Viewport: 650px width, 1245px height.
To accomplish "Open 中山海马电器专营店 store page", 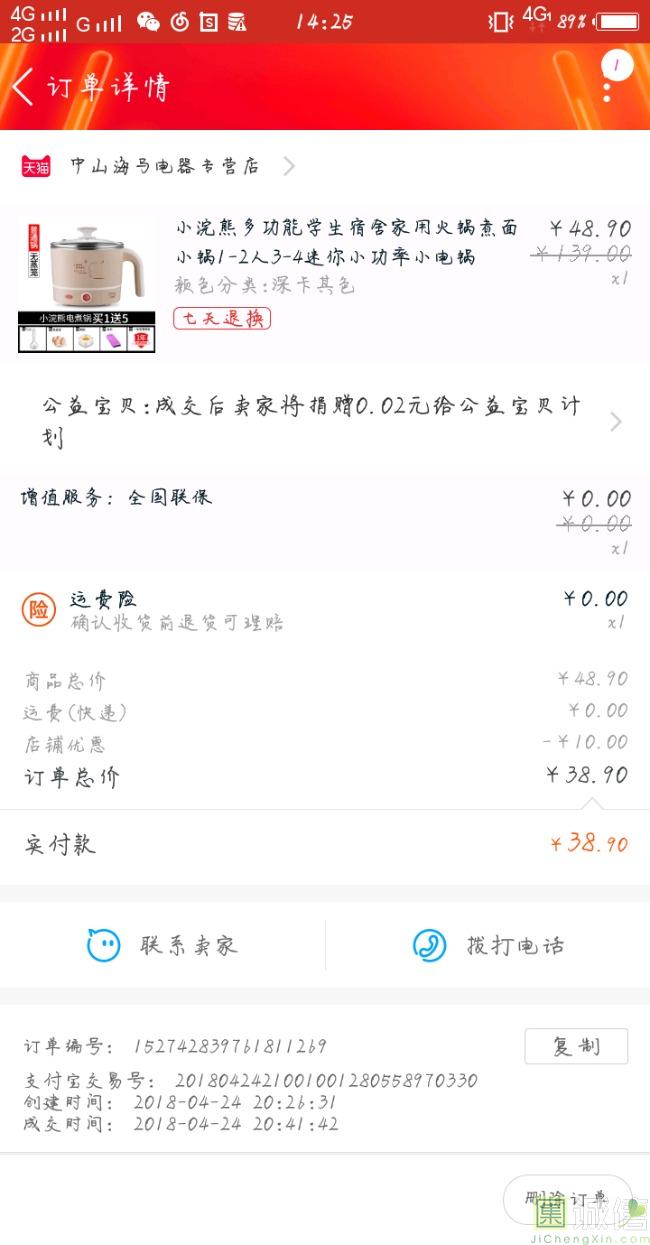I will 158,166.
